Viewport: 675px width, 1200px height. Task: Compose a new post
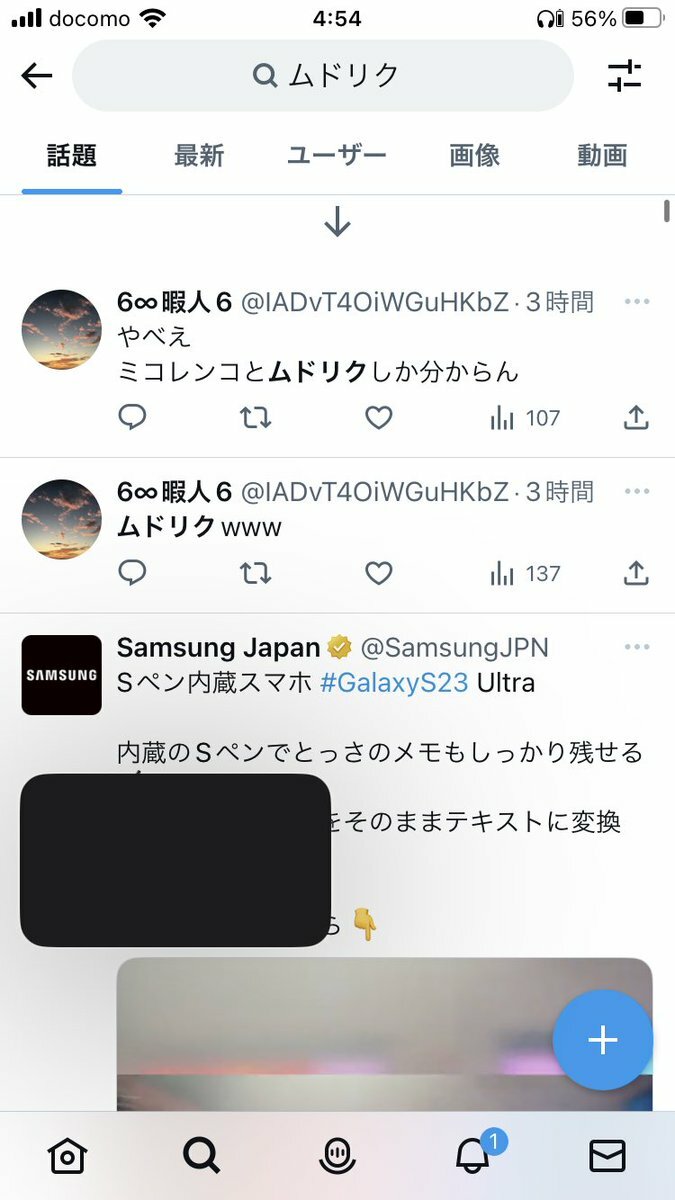602,1040
